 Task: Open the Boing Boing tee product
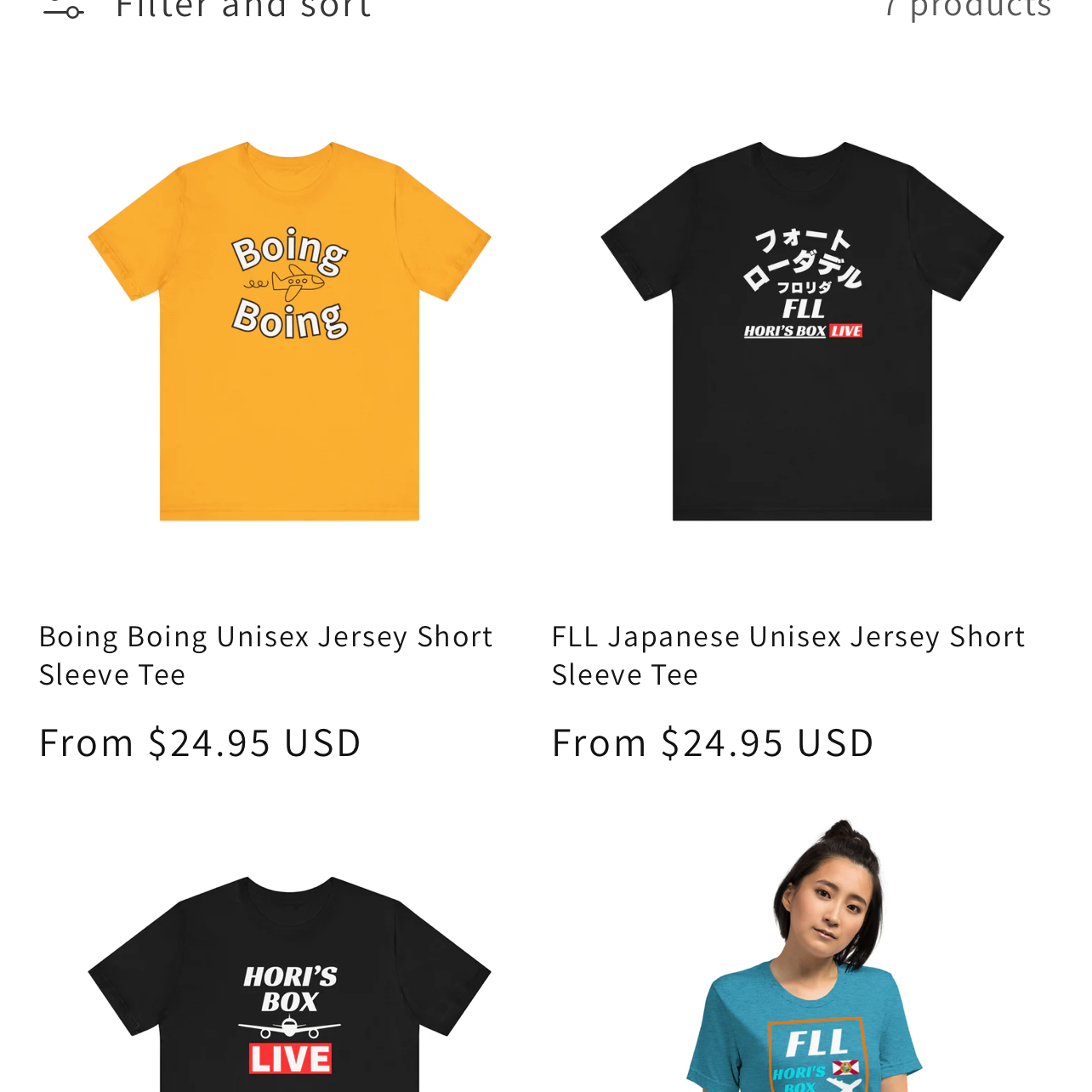pyautogui.click(x=289, y=332)
